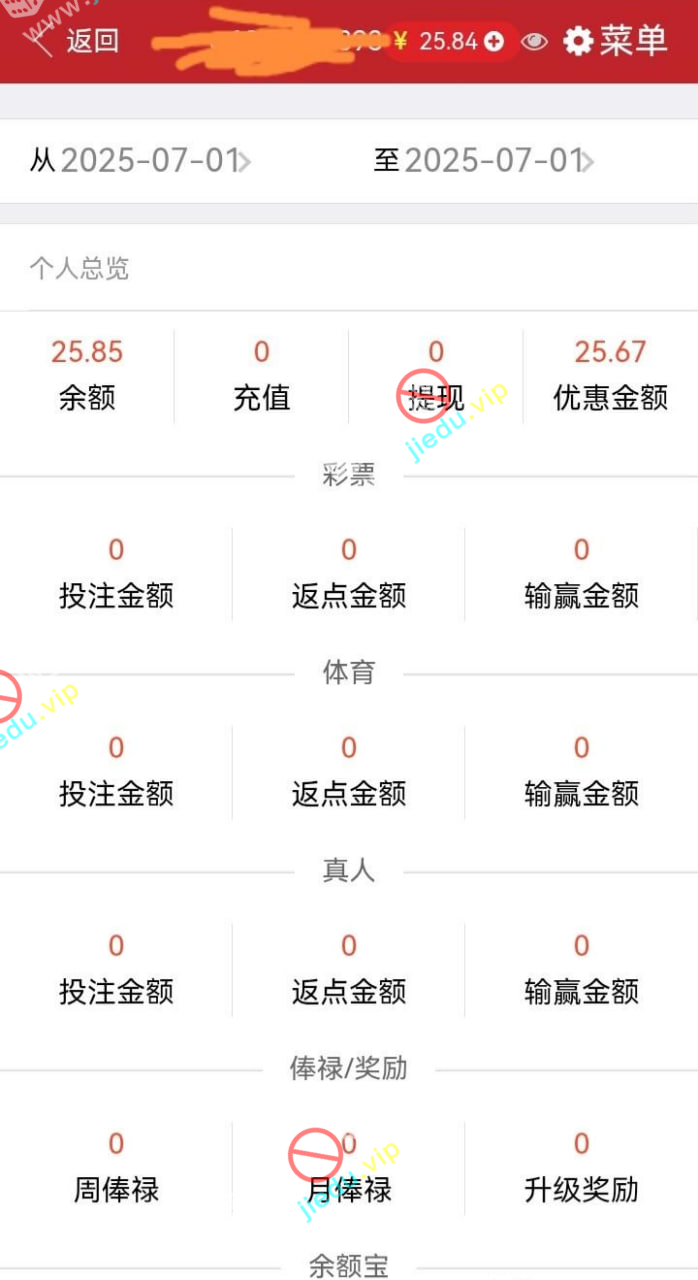Toggle balance visibility with the eye icon
The height and width of the screenshot is (1280, 698).
(x=535, y=41)
